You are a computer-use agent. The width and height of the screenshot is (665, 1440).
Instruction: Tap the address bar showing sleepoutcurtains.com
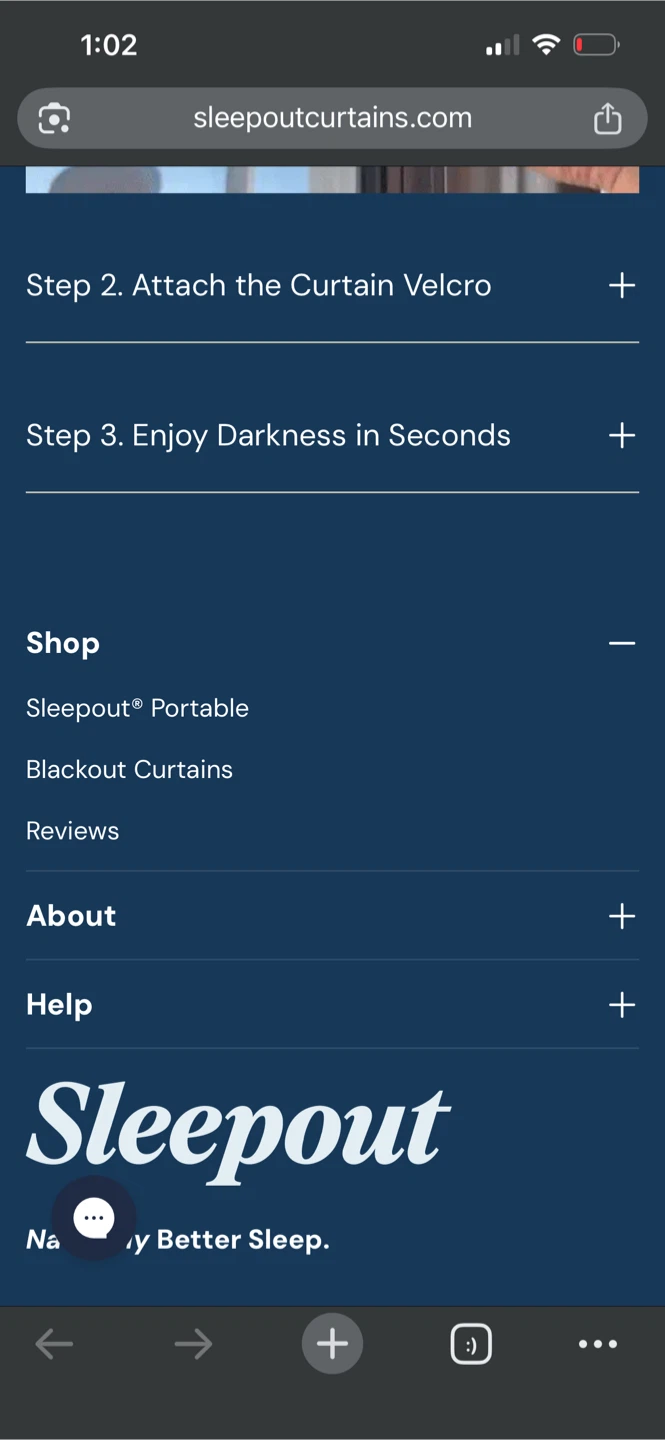(332, 118)
